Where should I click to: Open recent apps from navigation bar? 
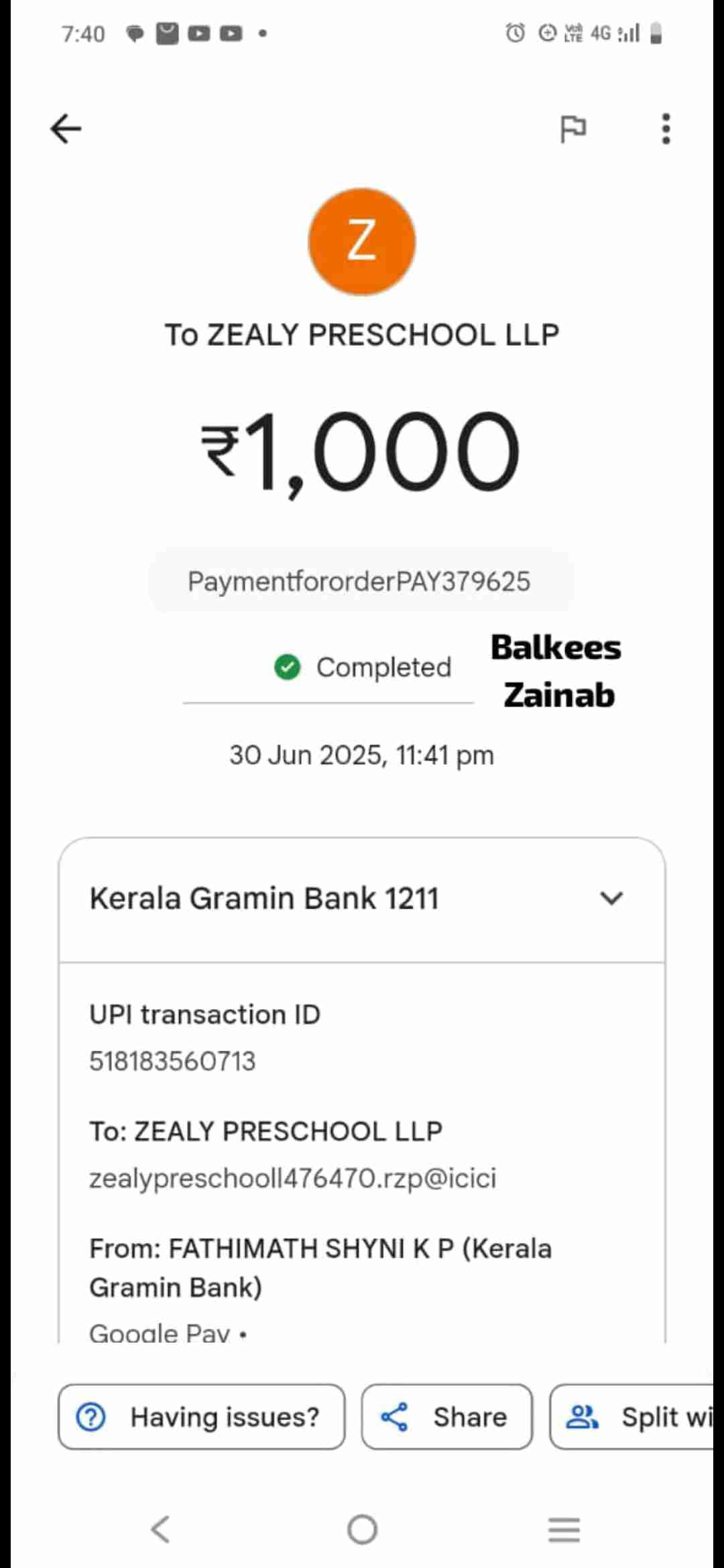tap(564, 1529)
